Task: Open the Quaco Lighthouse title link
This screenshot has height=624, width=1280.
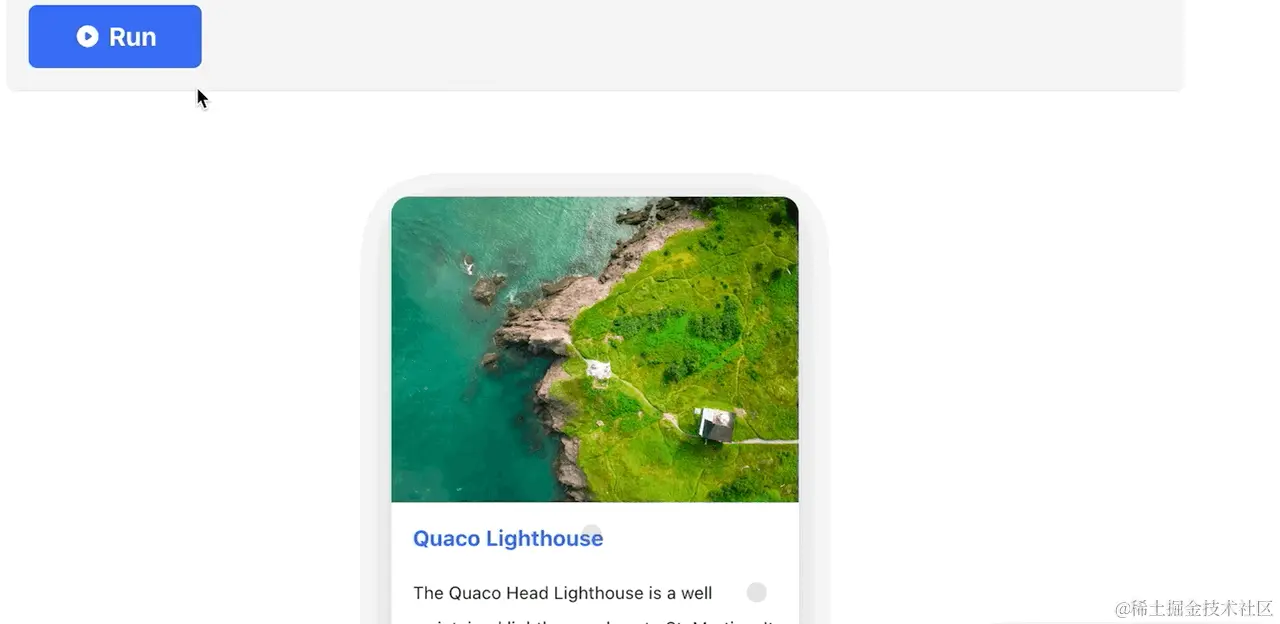Action: [x=507, y=539]
